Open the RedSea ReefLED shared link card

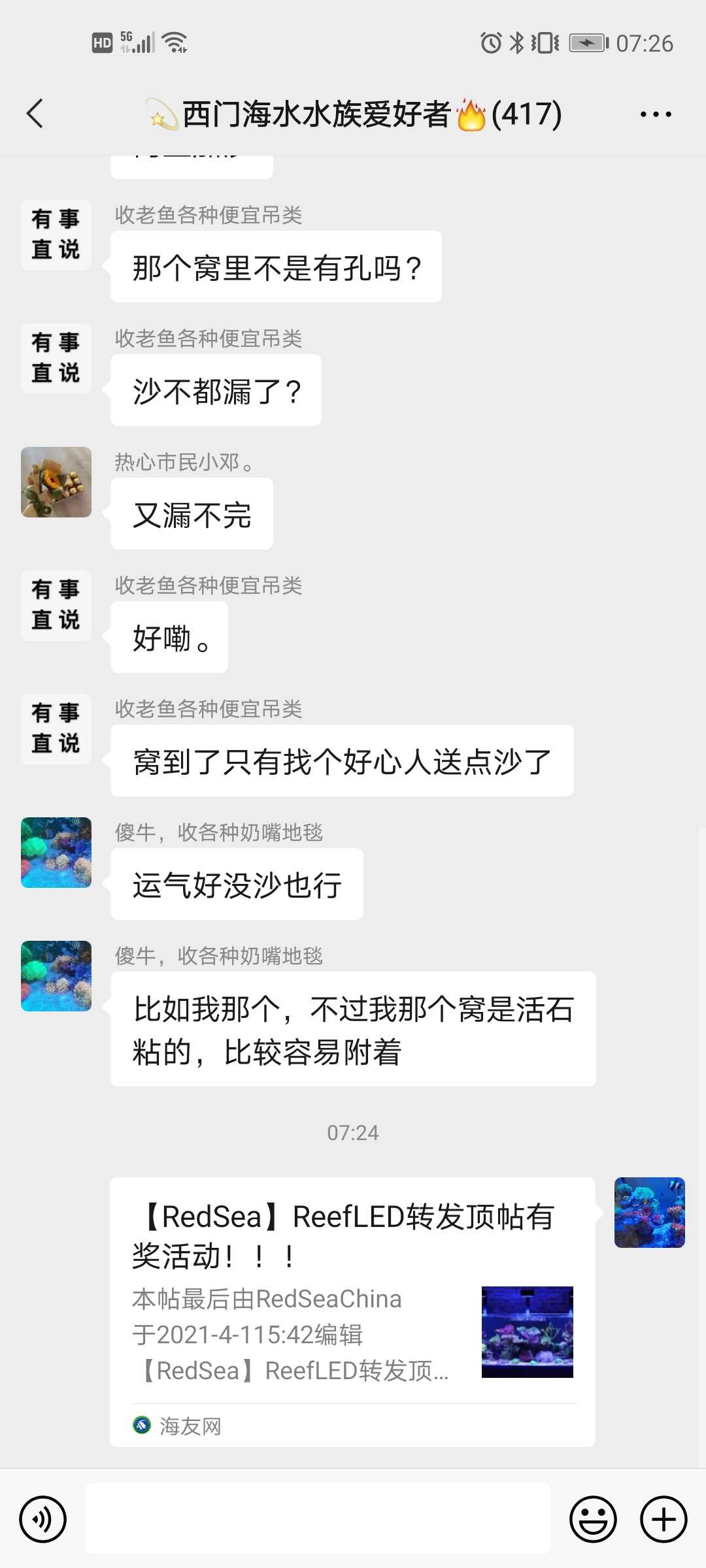tap(352, 1311)
